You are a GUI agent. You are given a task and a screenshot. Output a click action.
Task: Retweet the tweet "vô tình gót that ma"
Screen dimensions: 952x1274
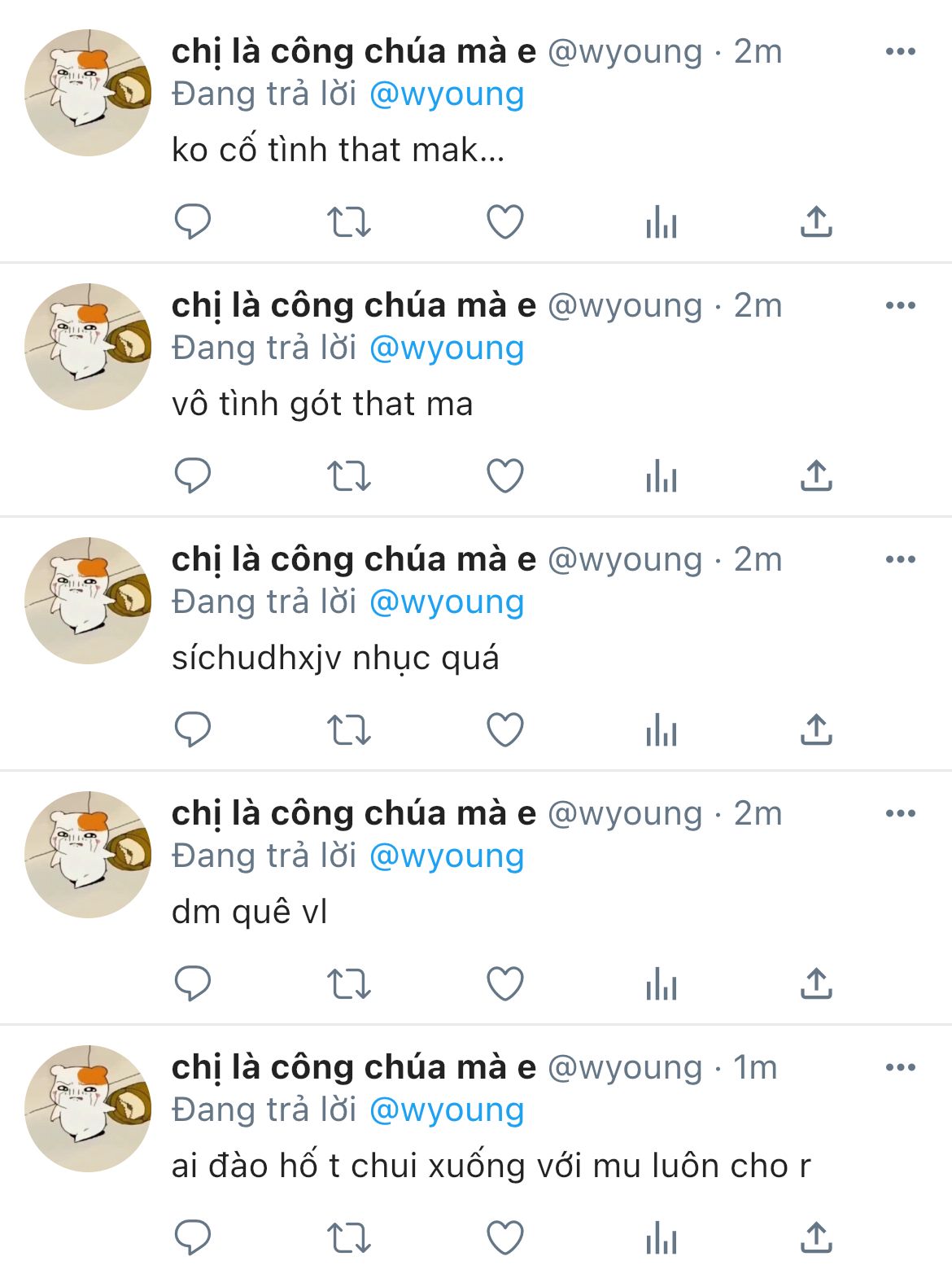(x=348, y=475)
